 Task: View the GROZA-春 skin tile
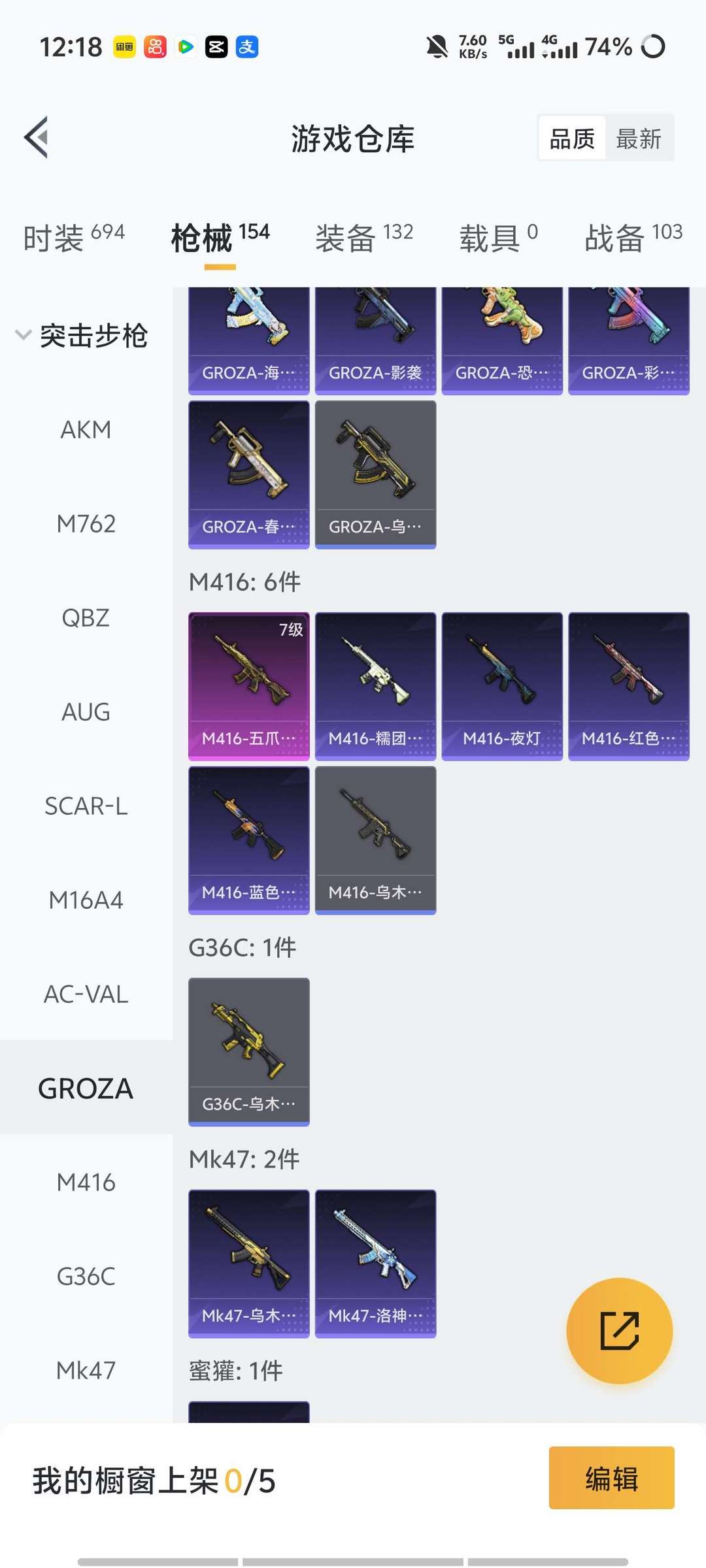(x=248, y=474)
